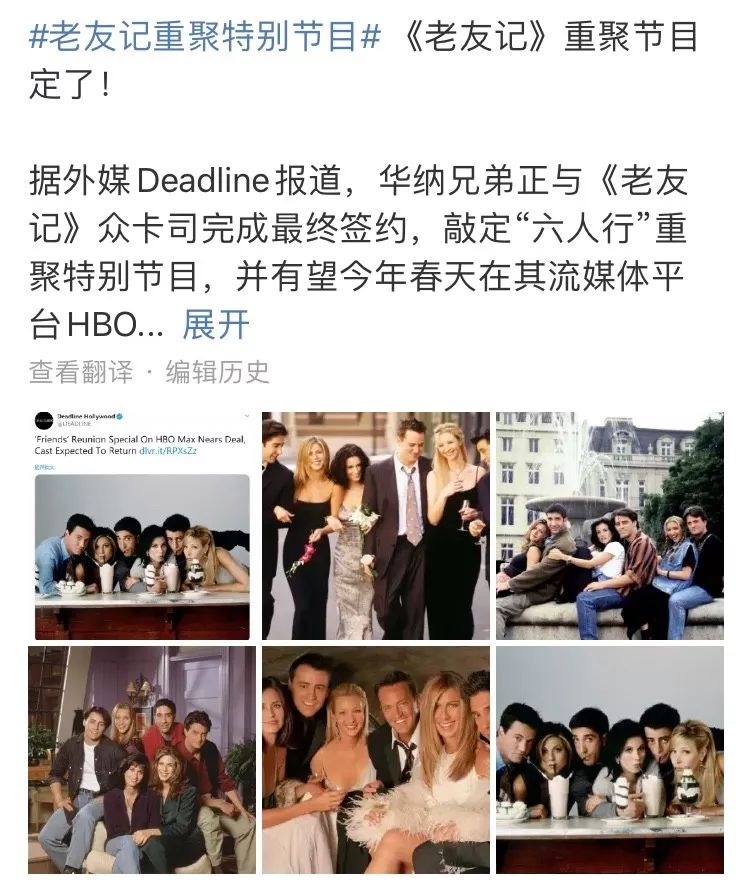Open the last milkshake photo without tweet text
Viewport: 750px width, 890px height.
609,759
